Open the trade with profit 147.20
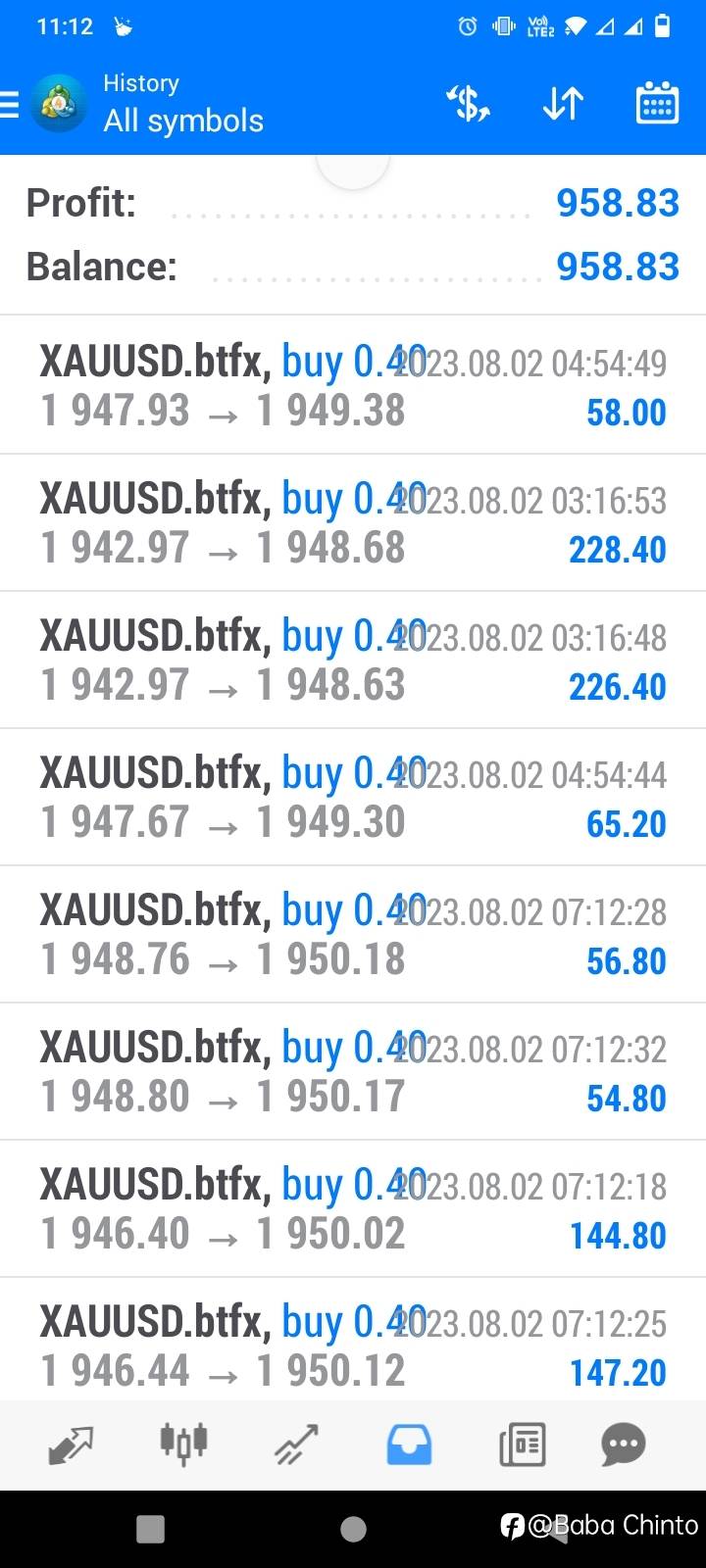 pyautogui.click(x=353, y=1339)
